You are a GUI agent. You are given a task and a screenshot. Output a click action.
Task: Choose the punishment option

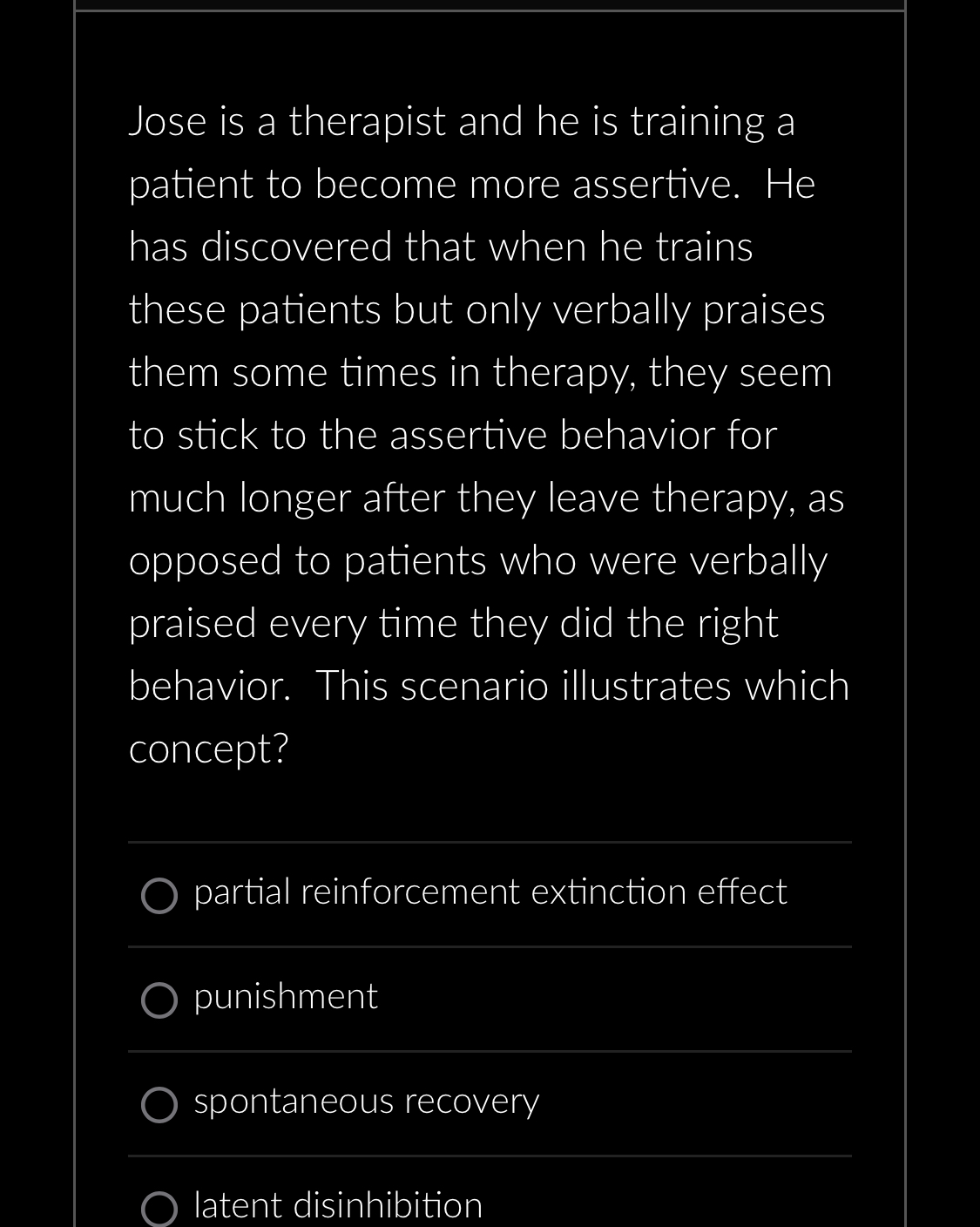tap(159, 1000)
